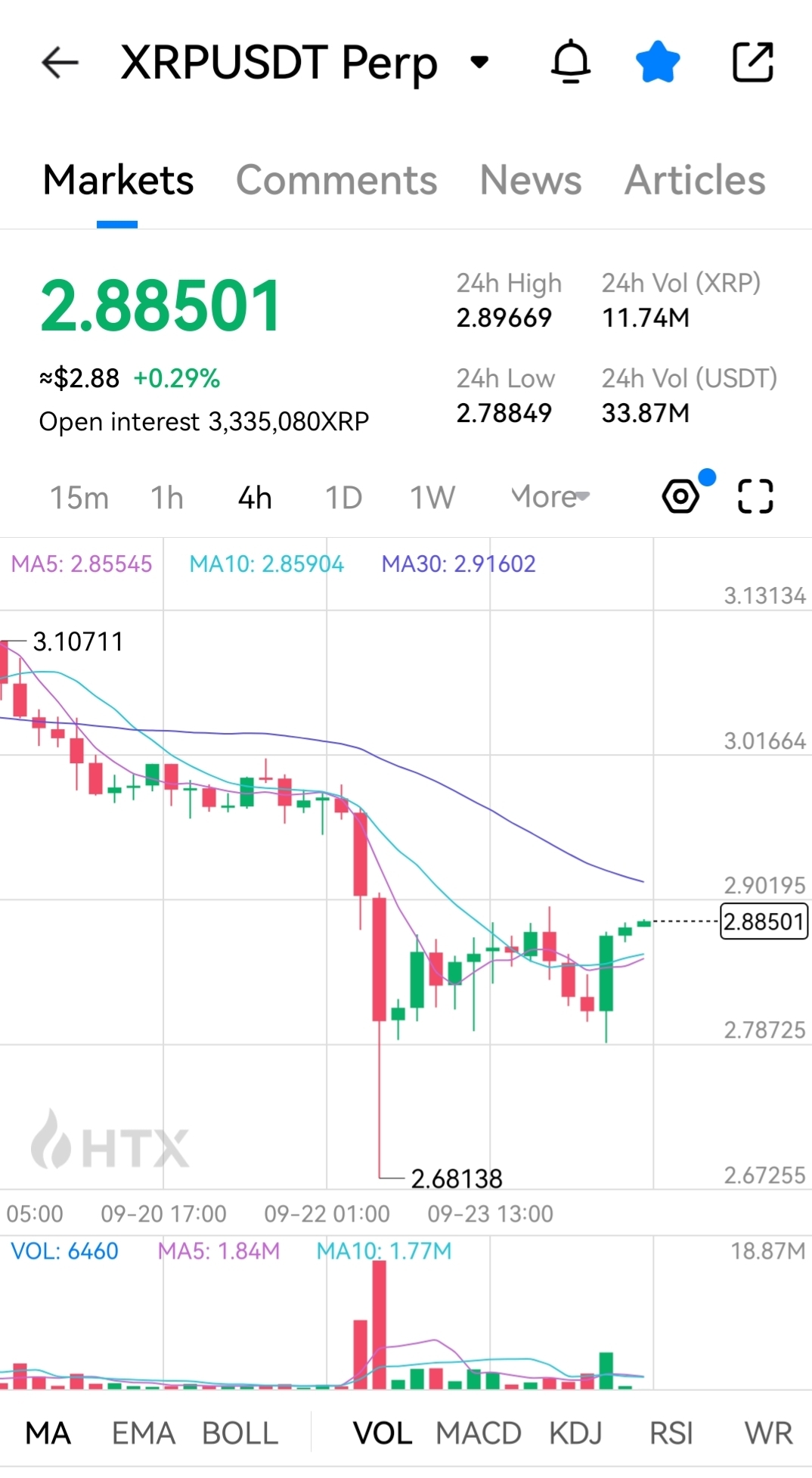Switch to the Comments tab
This screenshot has height=1478, width=812.
[336, 180]
